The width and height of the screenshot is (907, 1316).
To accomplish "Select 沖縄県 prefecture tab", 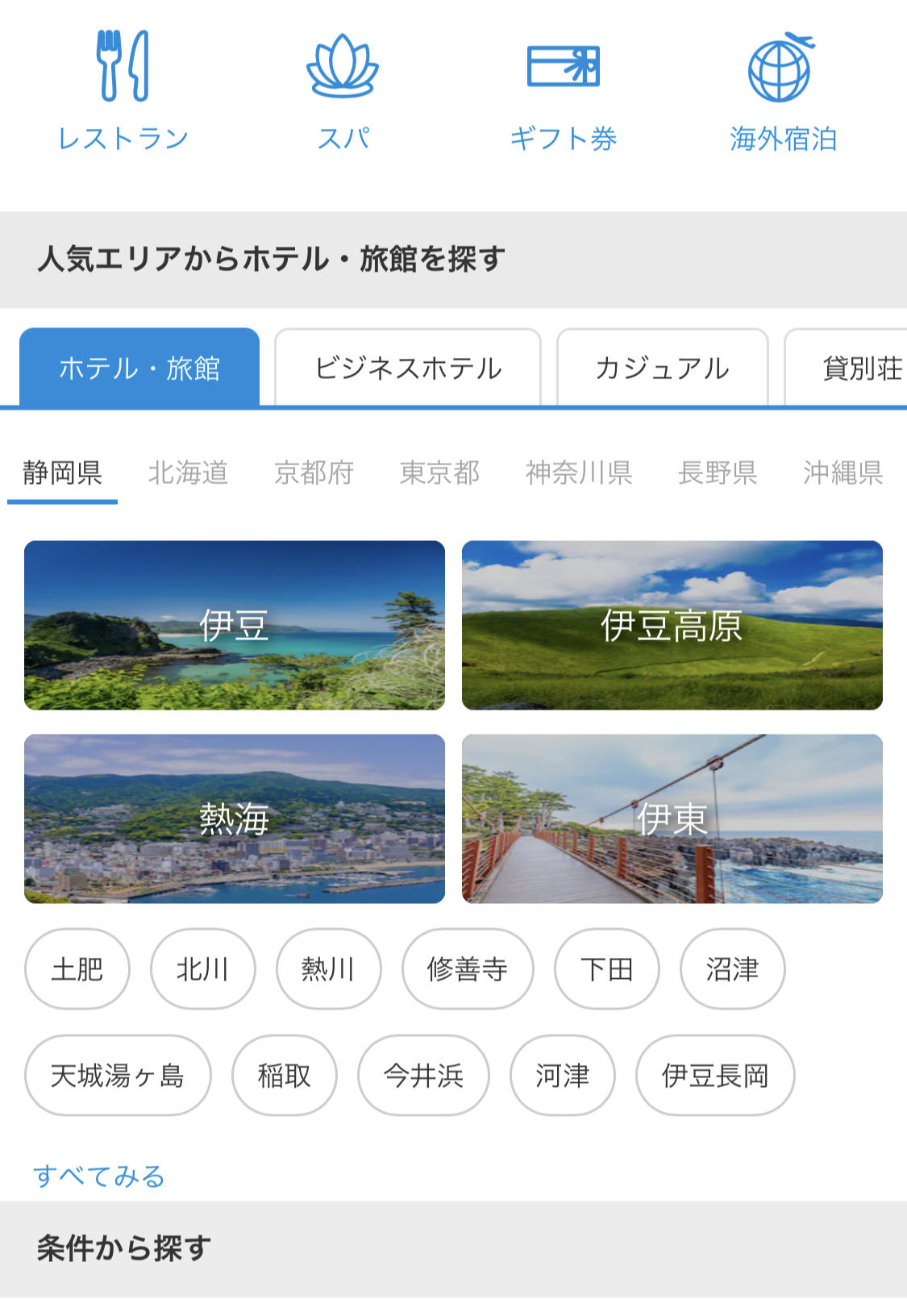I will point(843,473).
